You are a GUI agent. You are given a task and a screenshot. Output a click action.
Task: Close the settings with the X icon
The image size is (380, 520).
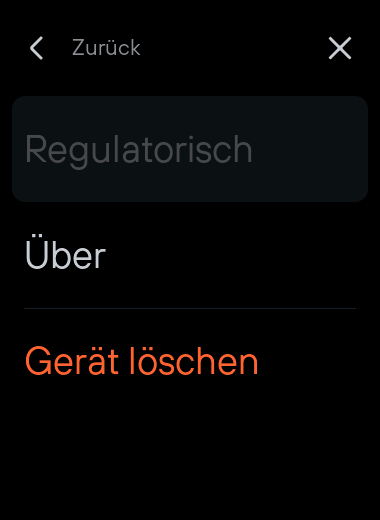[340, 48]
